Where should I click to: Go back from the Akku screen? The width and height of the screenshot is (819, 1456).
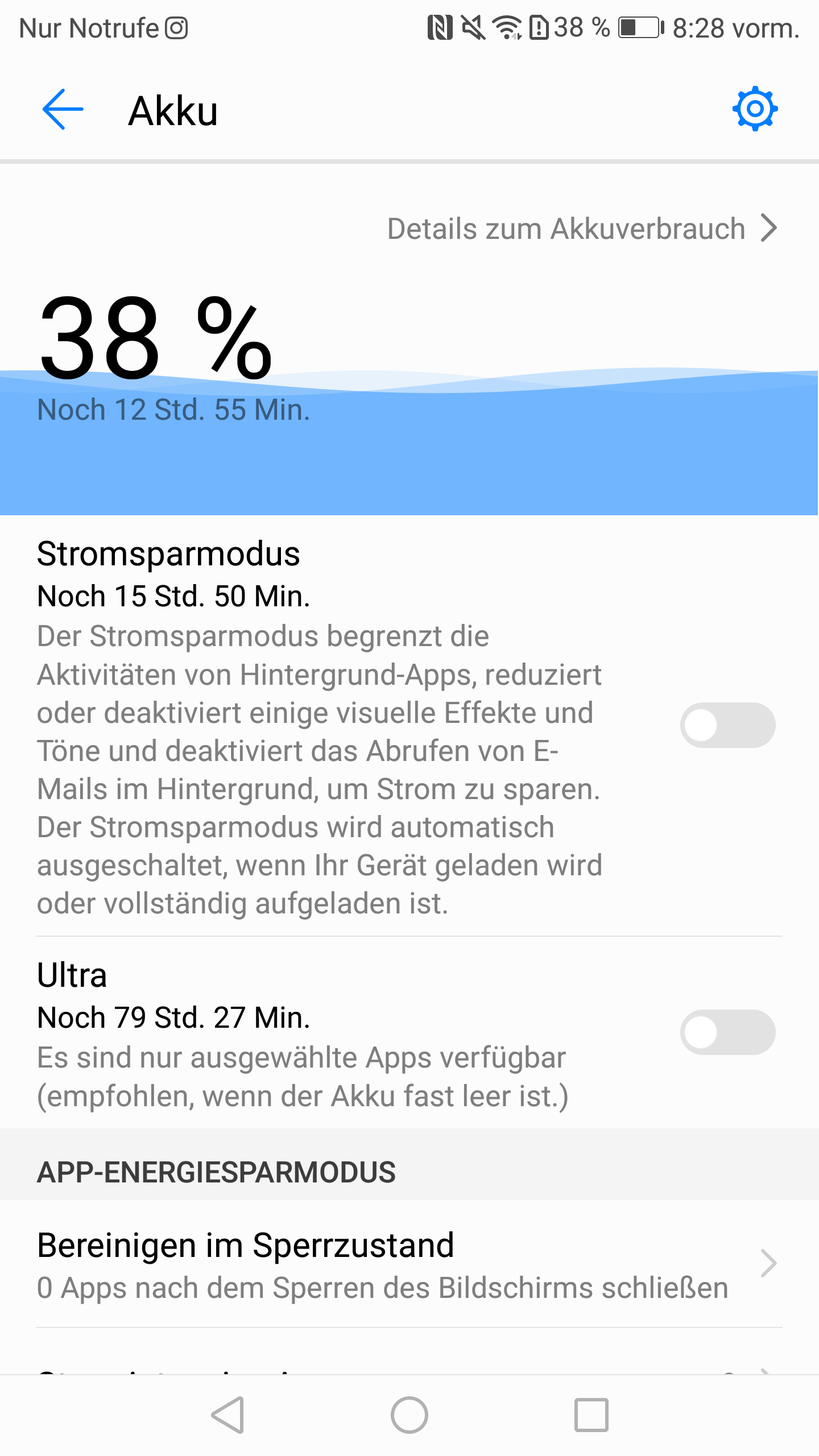(x=63, y=109)
